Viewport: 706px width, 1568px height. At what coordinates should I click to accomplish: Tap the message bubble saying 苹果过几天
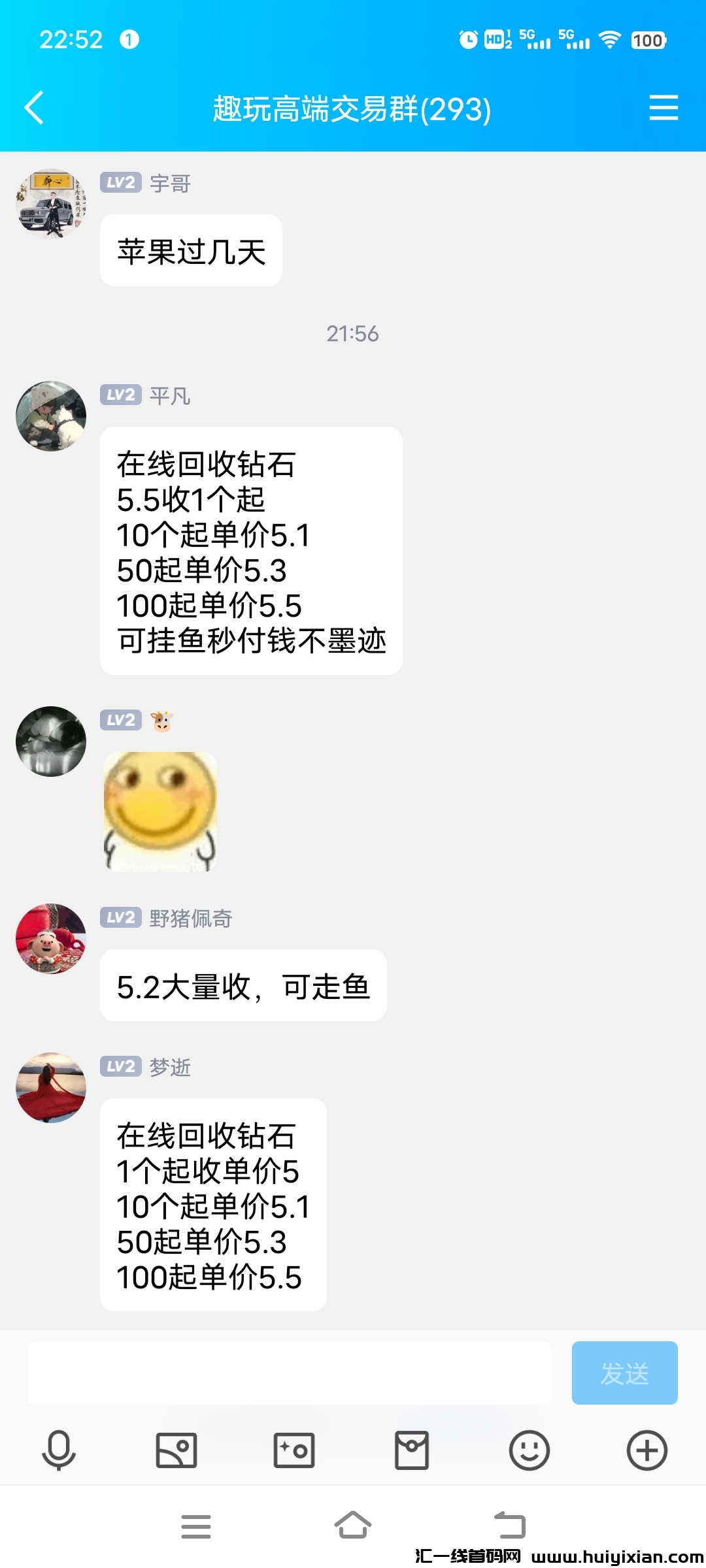pos(191,250)
